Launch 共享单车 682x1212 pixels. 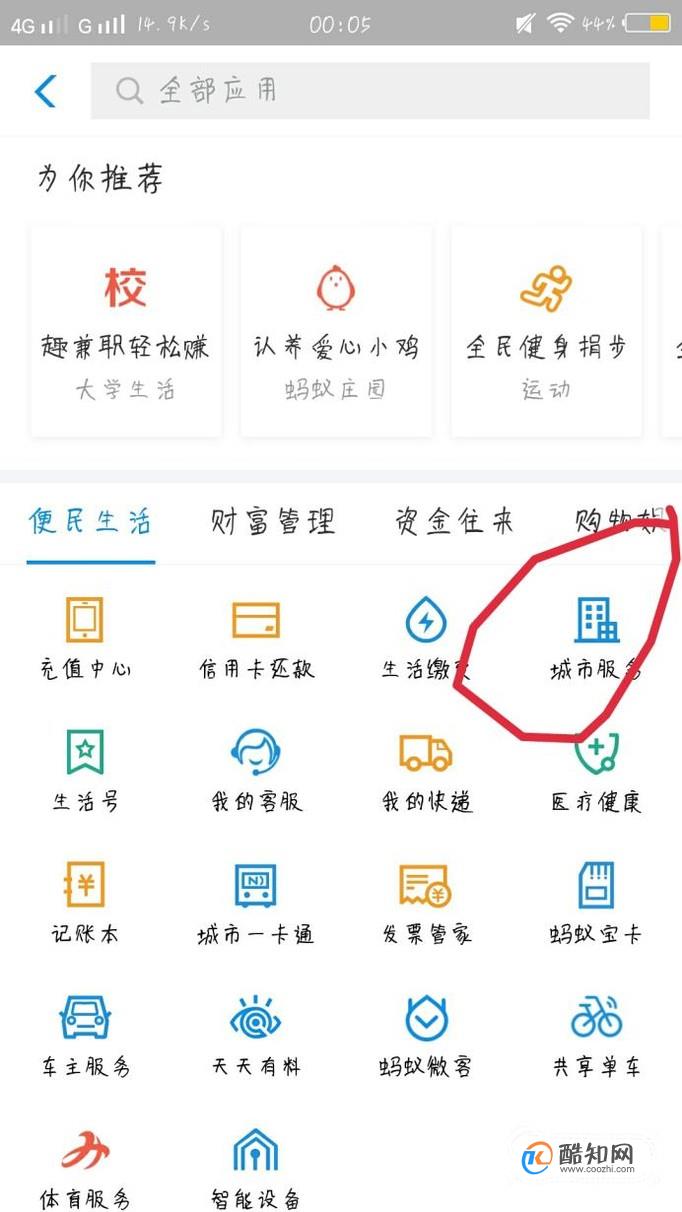pos(597,1036)
